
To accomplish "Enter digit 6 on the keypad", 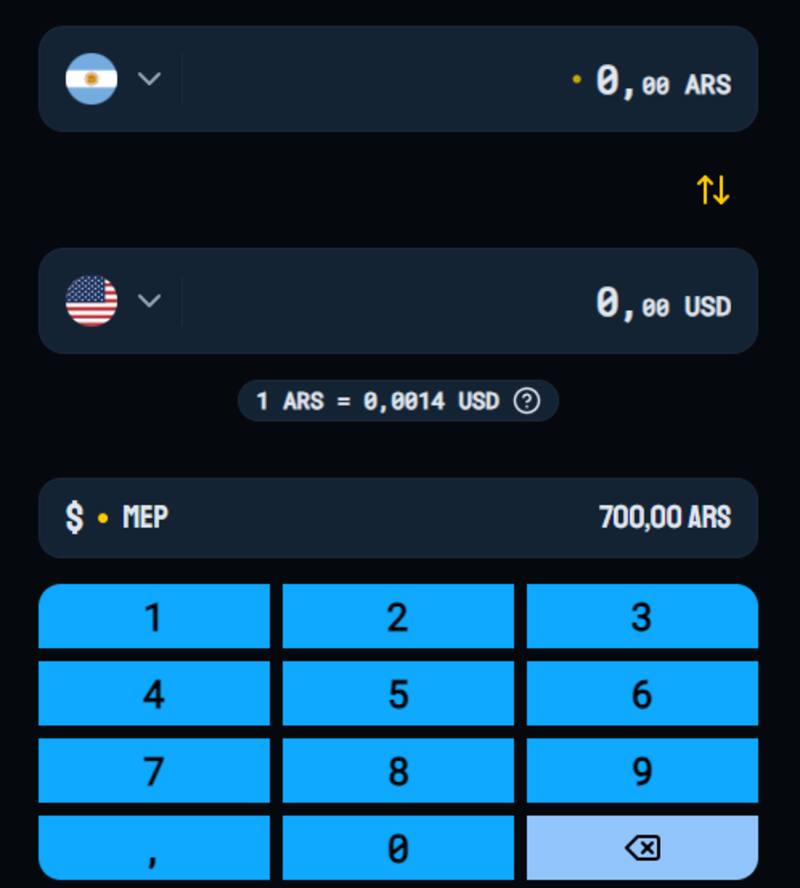I will click(x=642, y=693).
